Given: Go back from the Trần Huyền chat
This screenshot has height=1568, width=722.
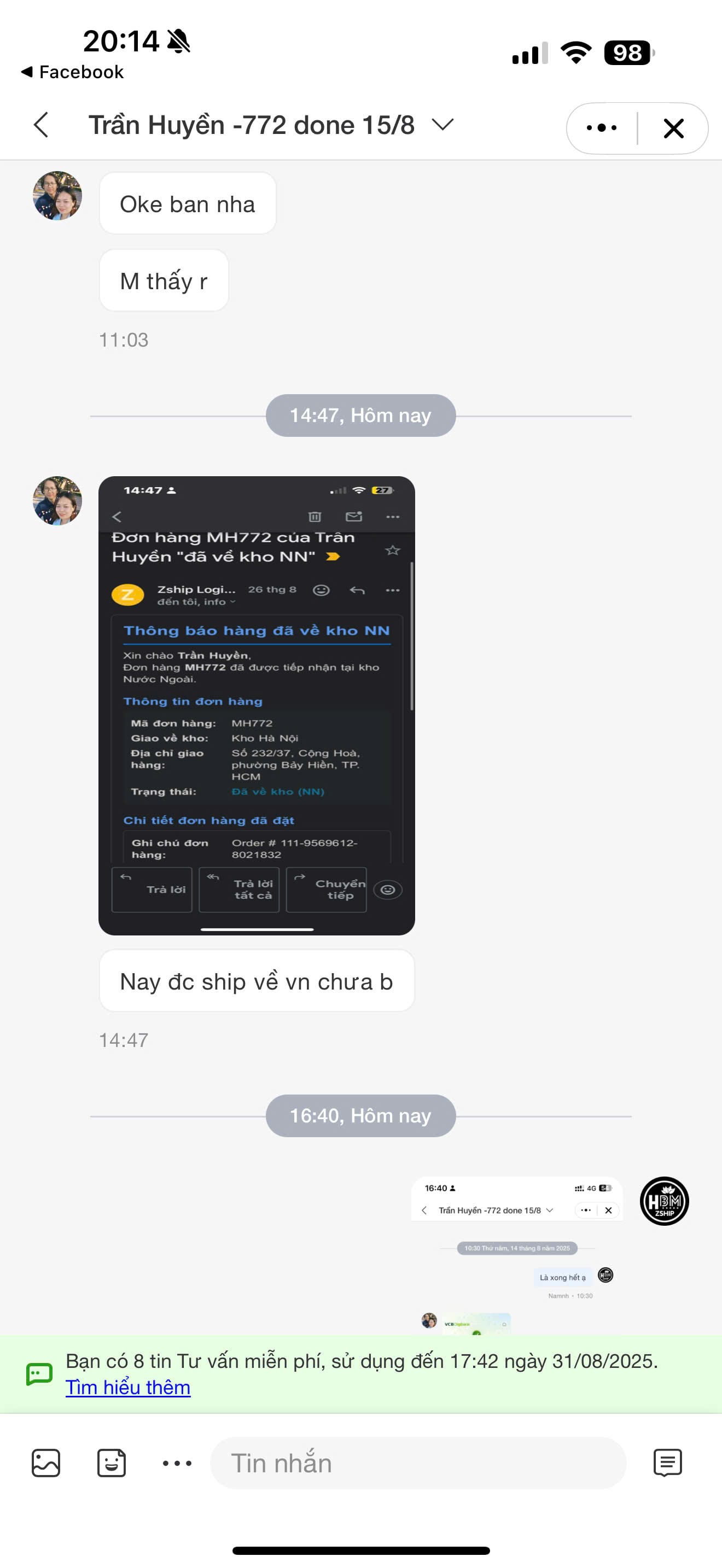Looking at the screenshot, I should coord(42,125).
